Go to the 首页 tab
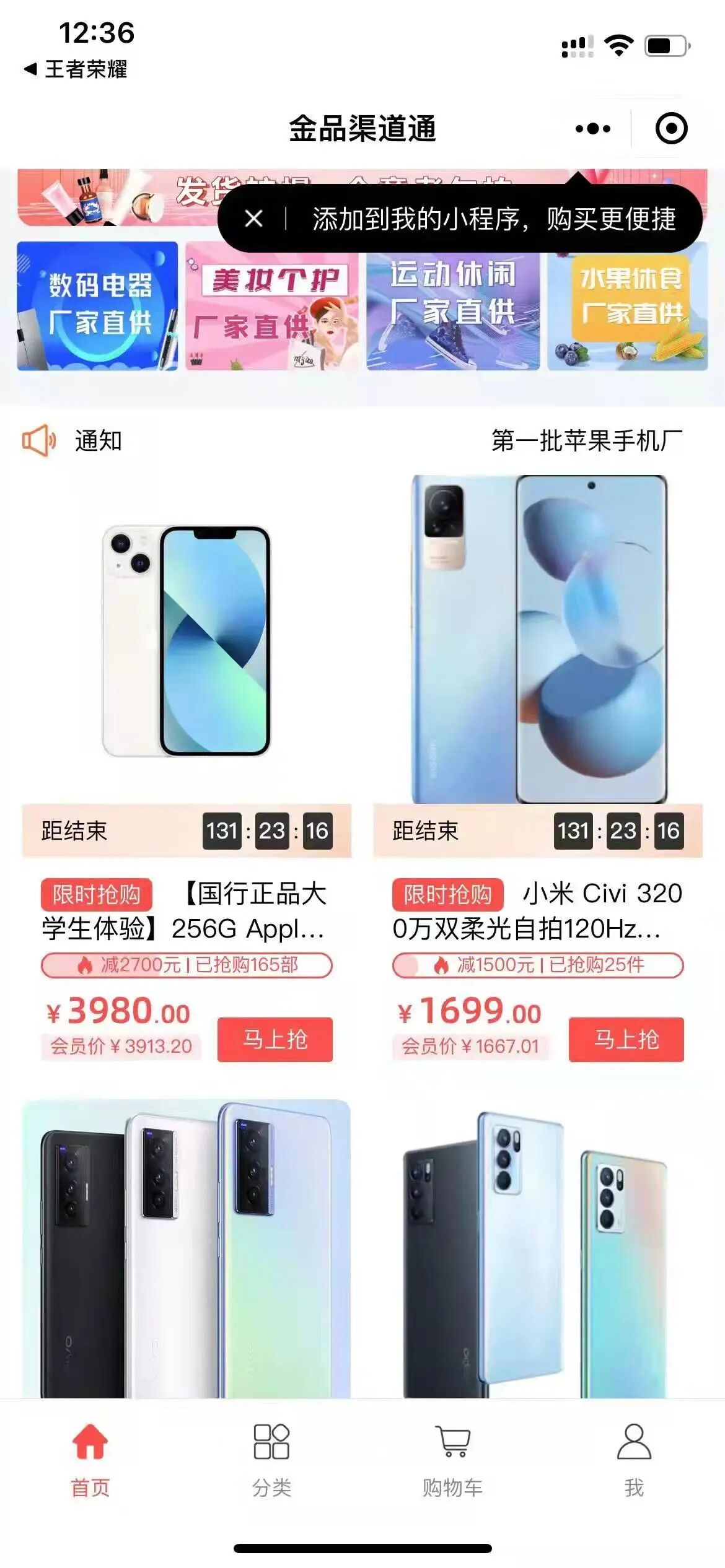This screenshot has width=725, height=1568. click(x=90, y=1460)
